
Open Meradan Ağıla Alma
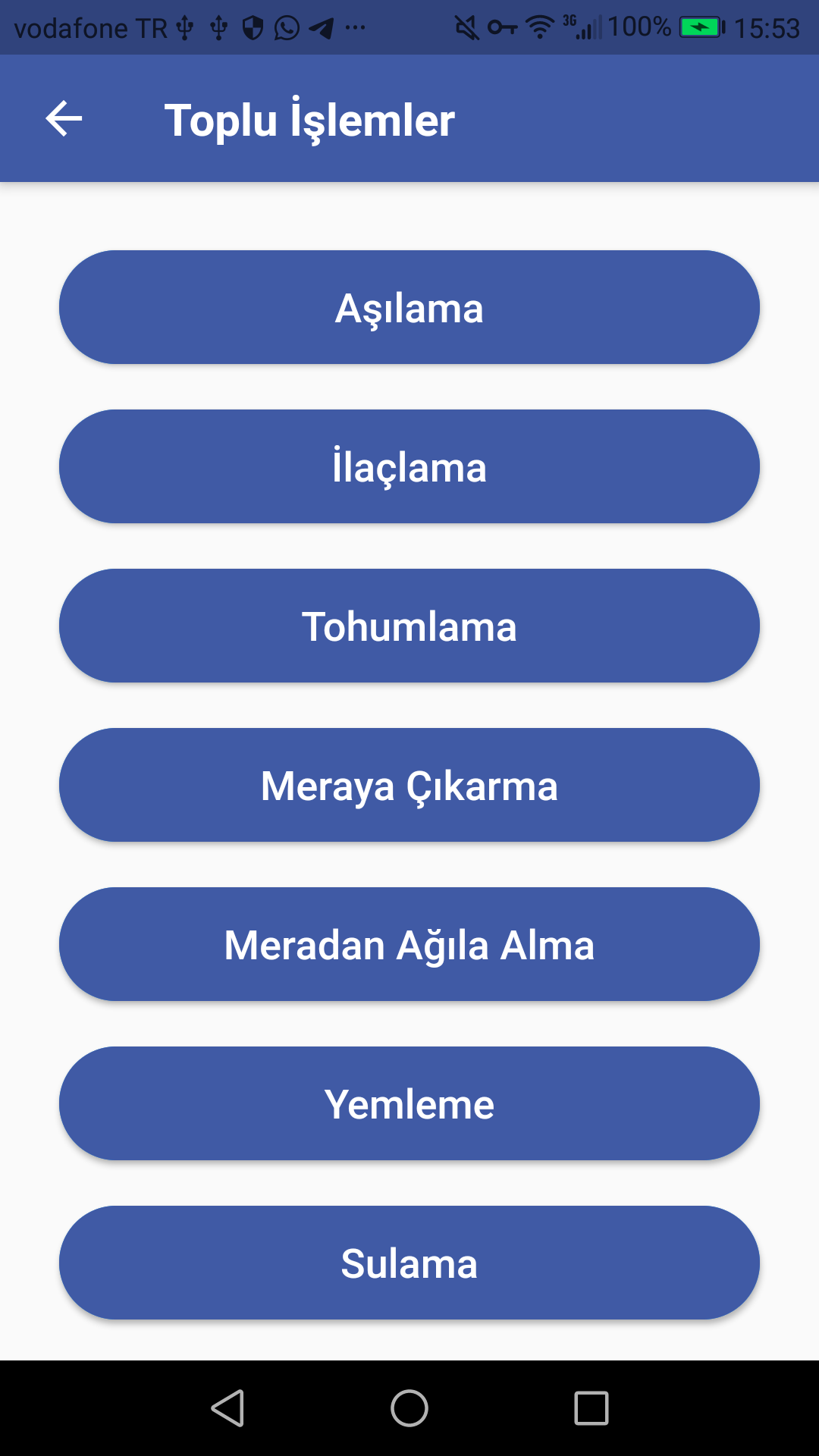(409, 944)
